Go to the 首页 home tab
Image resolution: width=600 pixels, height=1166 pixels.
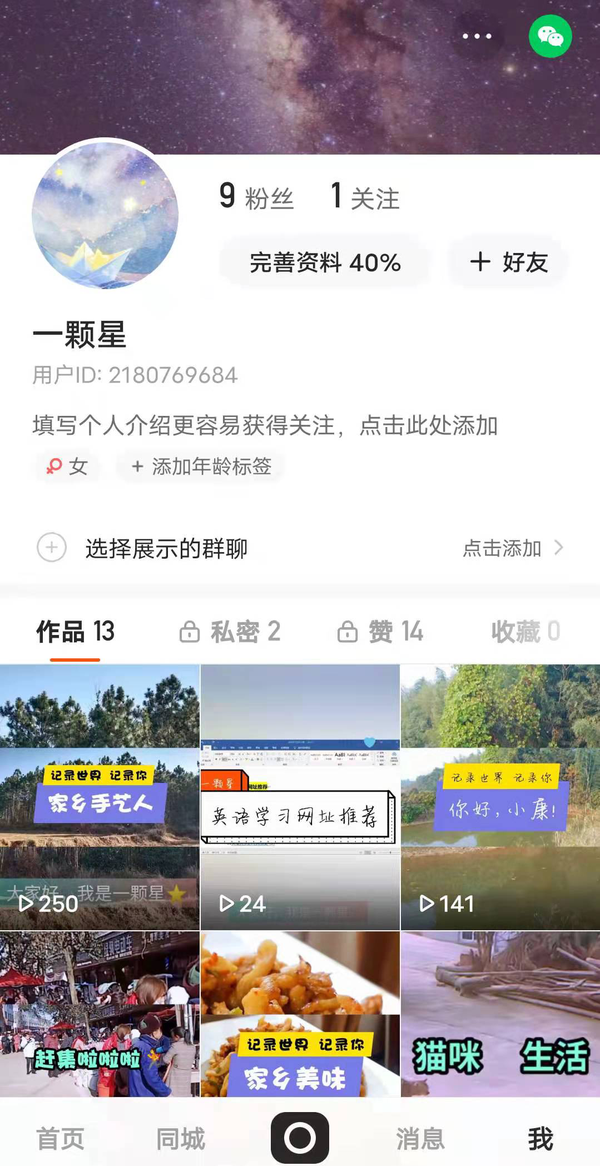60,1138
